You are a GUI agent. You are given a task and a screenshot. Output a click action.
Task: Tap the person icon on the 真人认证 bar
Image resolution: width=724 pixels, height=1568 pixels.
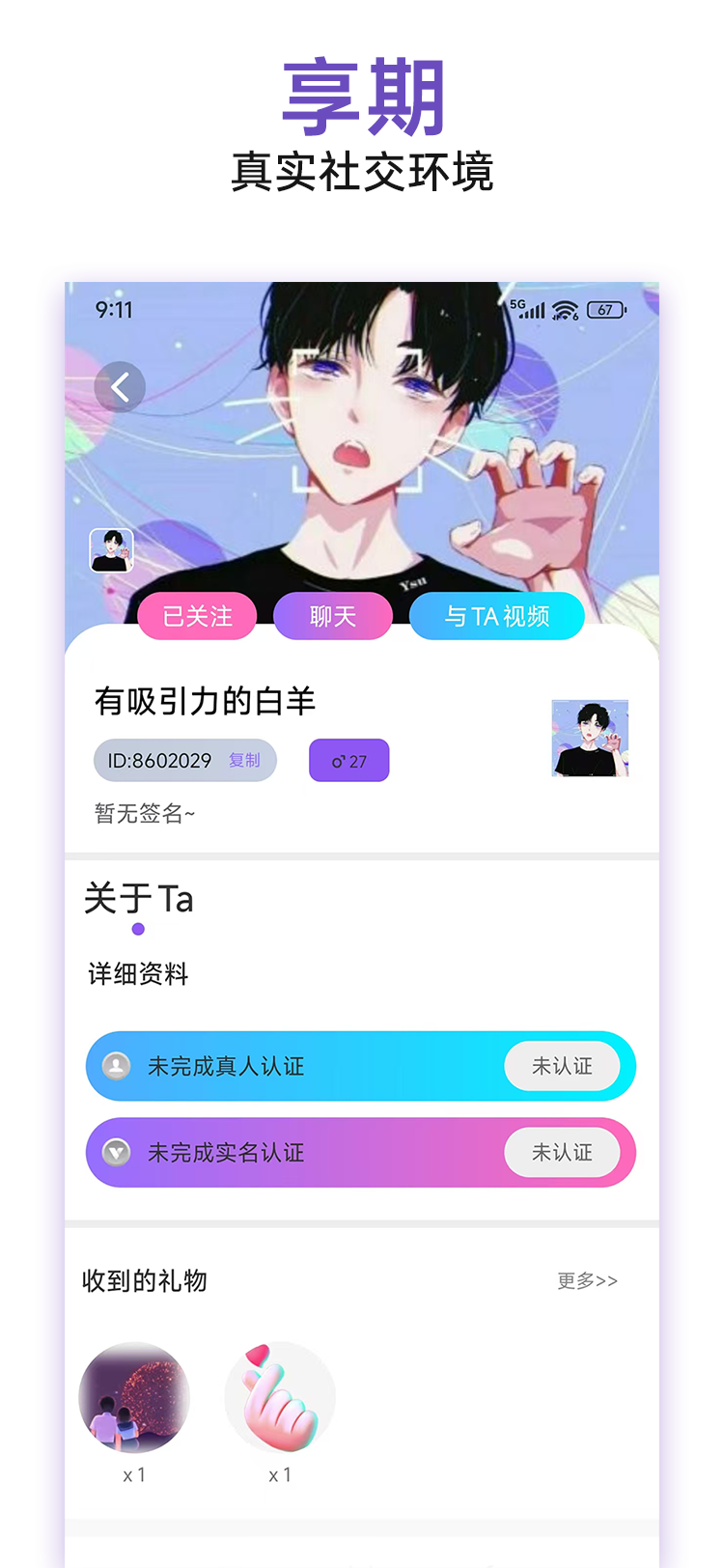point(116,1066)
